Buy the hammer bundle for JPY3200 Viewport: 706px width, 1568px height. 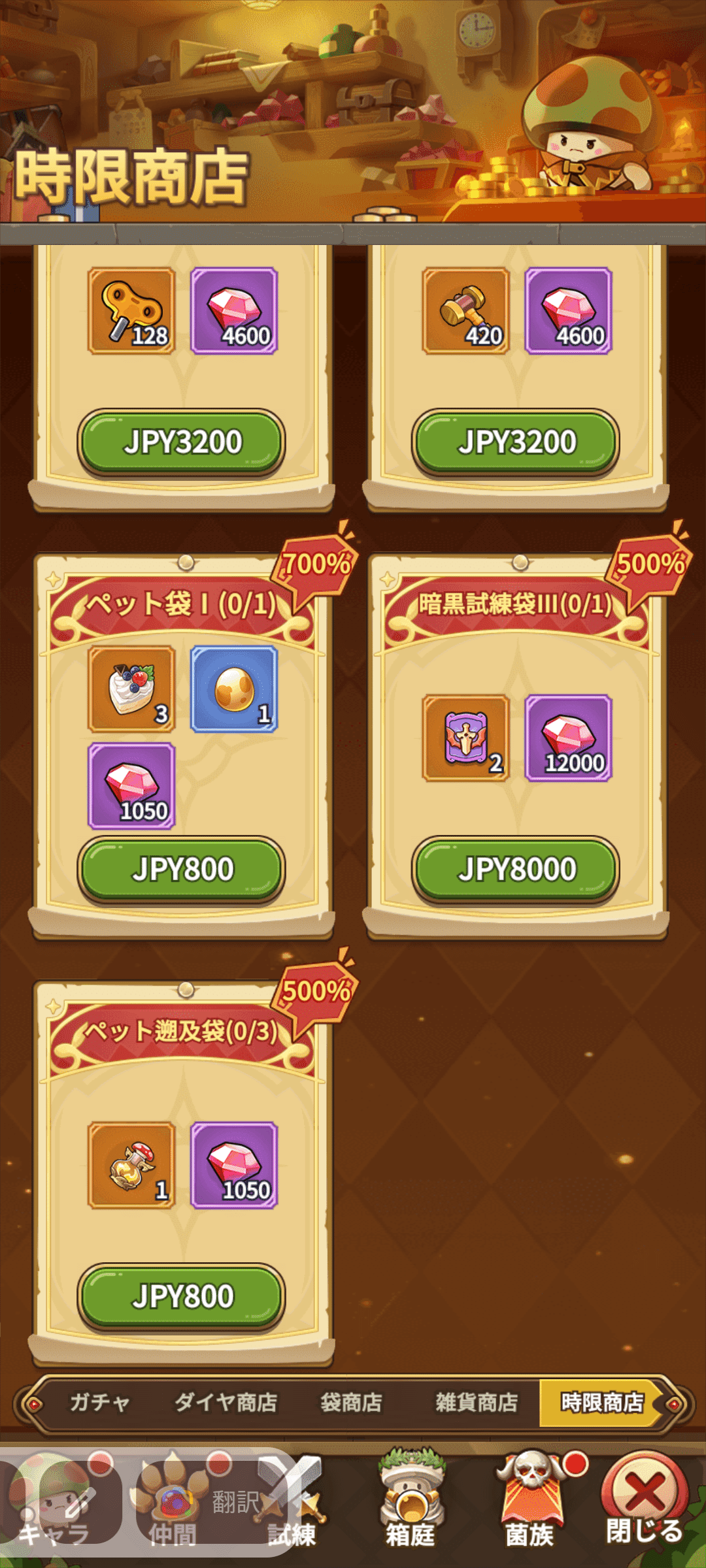pos(515,442)
